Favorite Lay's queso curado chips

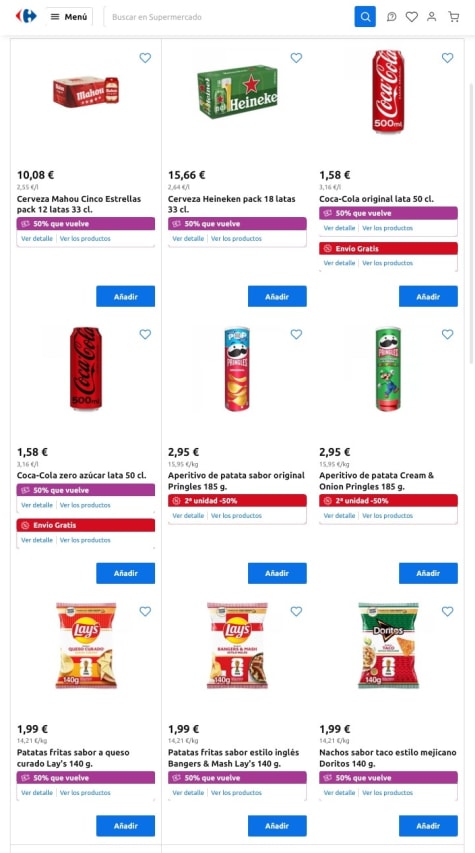(x=145, y=611)
